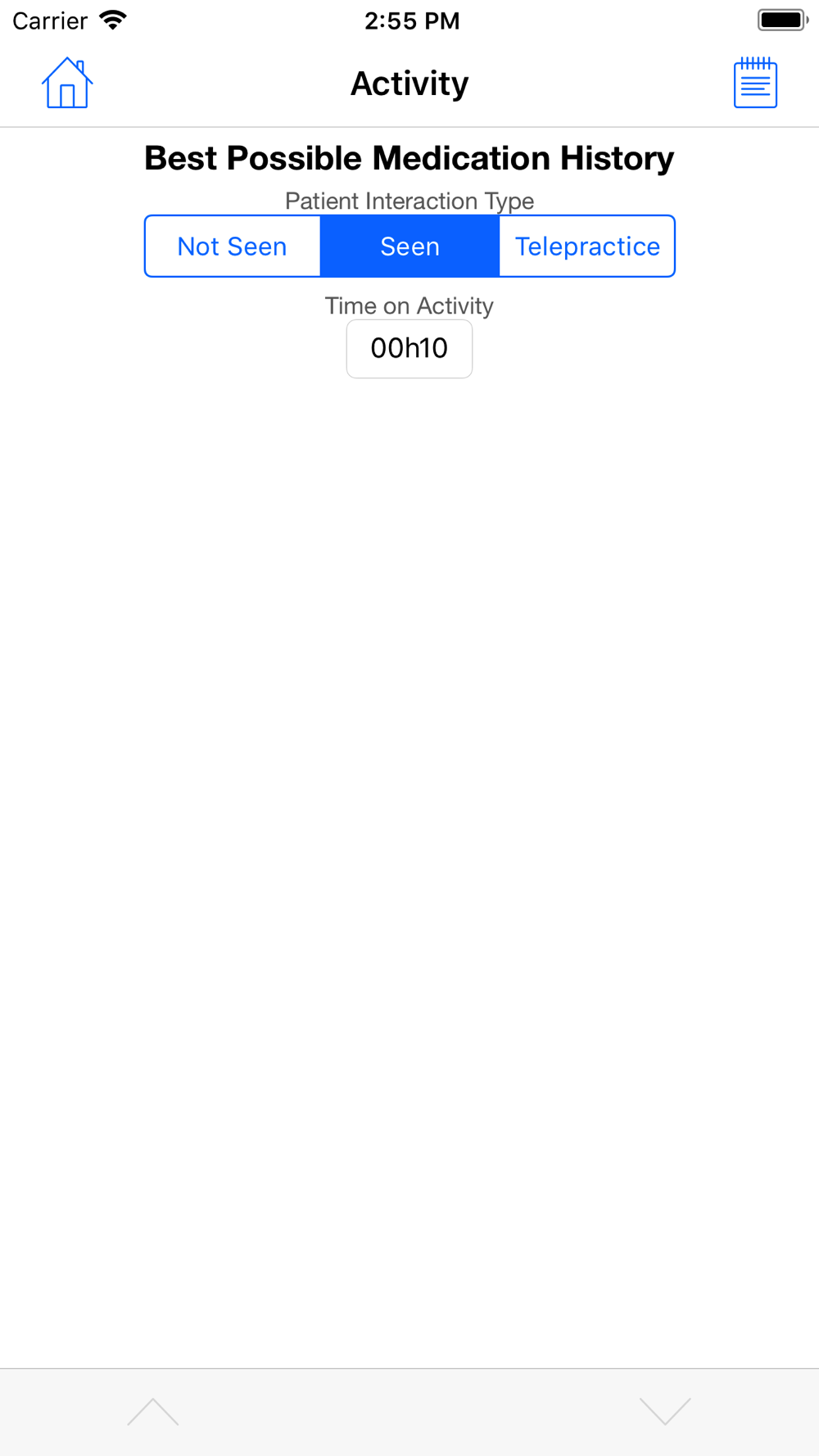The height and width of the screenshot is (1456, 819).
Task: Go to the home screen icon
Action: click(67, 83)
